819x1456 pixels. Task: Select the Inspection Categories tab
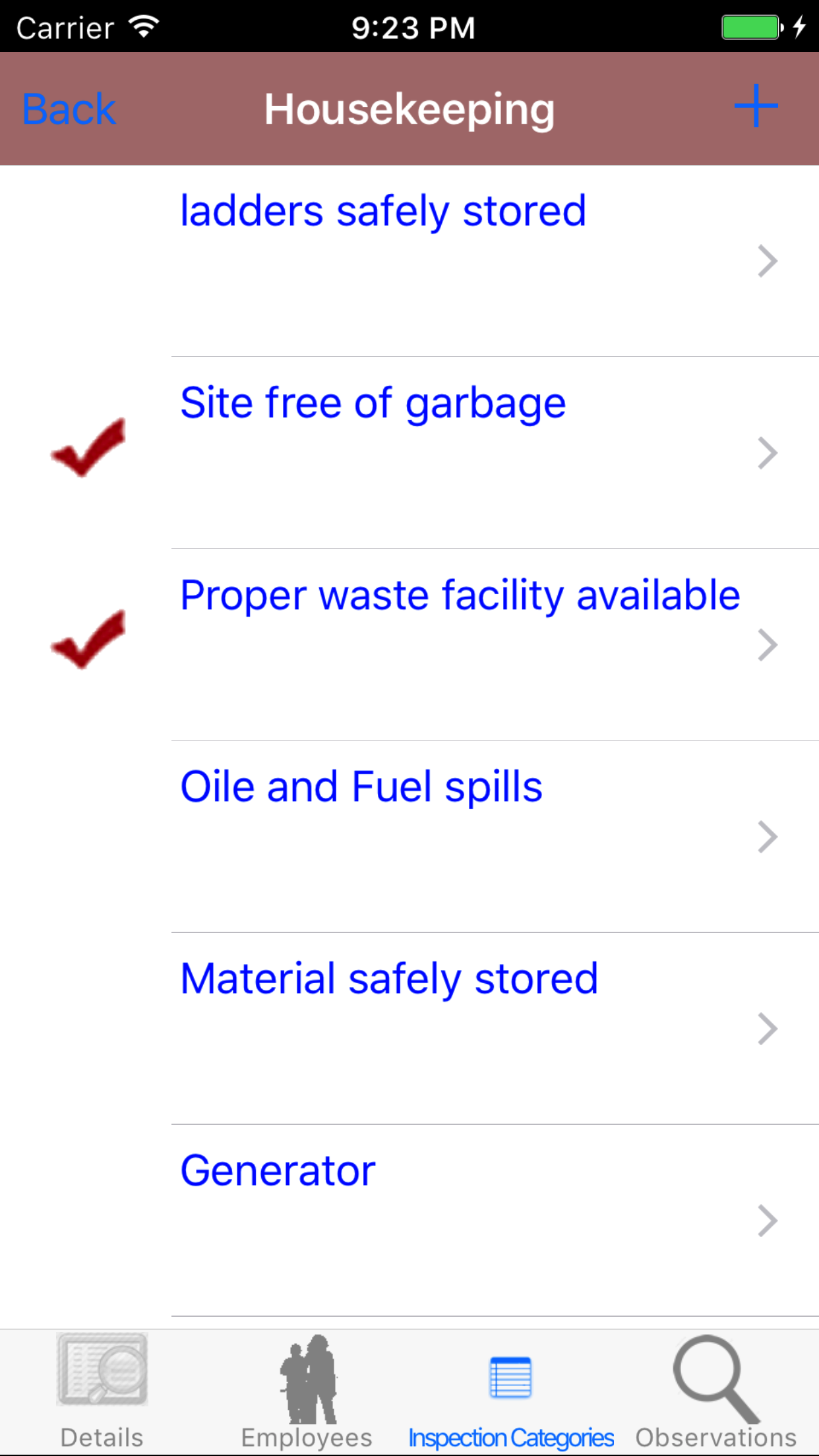click(511, 1391)
